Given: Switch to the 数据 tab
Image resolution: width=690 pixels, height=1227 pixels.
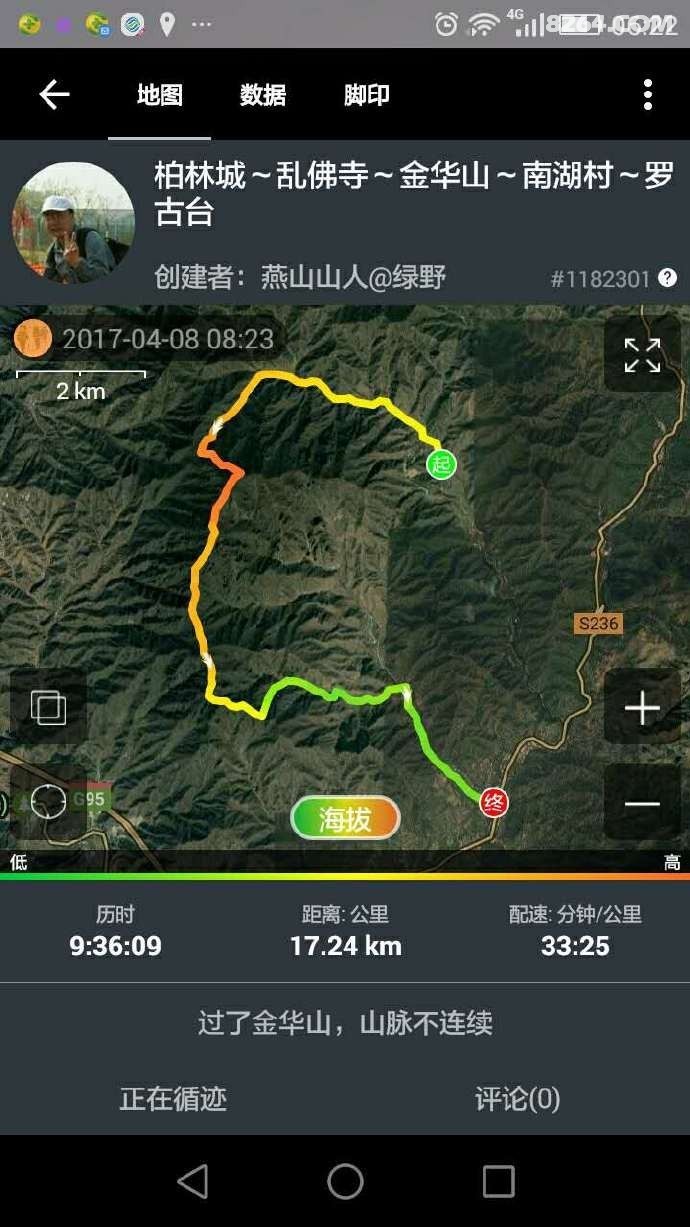Looking at the screenshot, I should (x=263, y=95).
